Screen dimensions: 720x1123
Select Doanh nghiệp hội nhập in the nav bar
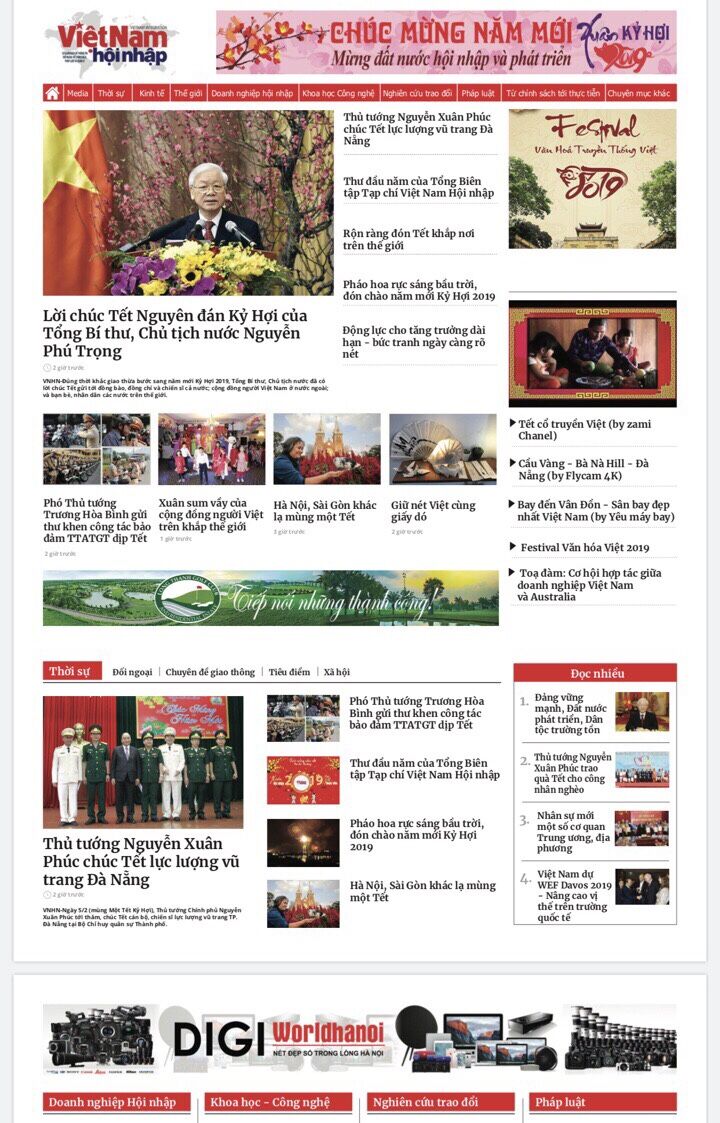252,93
